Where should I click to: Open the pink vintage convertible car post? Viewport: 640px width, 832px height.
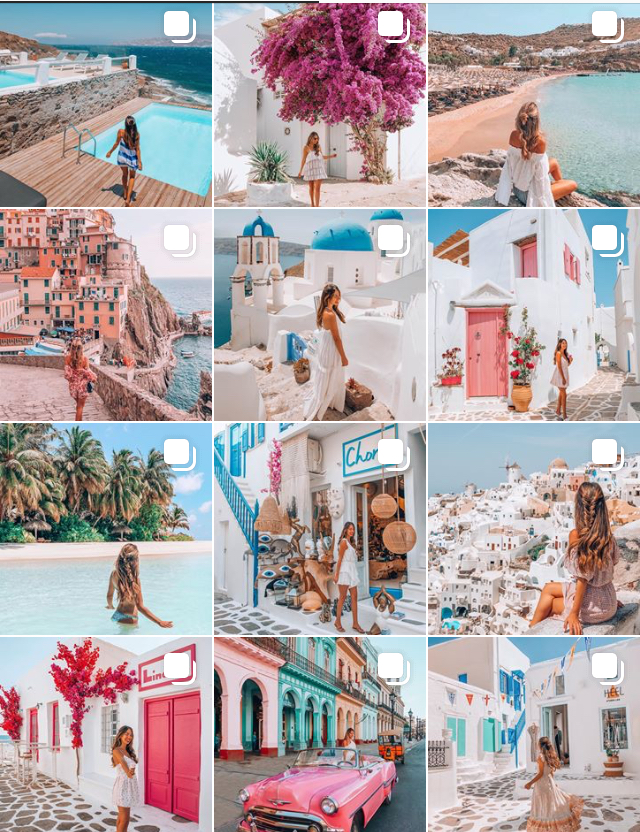(x=319, y=735)
